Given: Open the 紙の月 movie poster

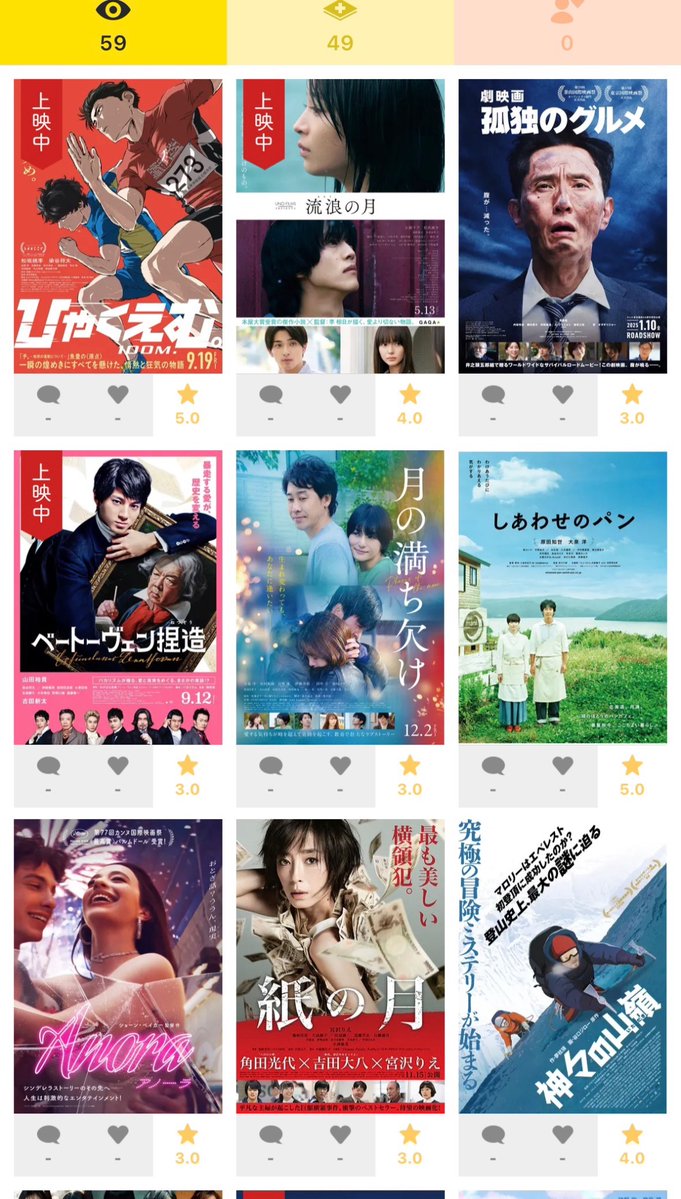Looking at the screenshot, I should pyautogui.click(x=340, y=966).
